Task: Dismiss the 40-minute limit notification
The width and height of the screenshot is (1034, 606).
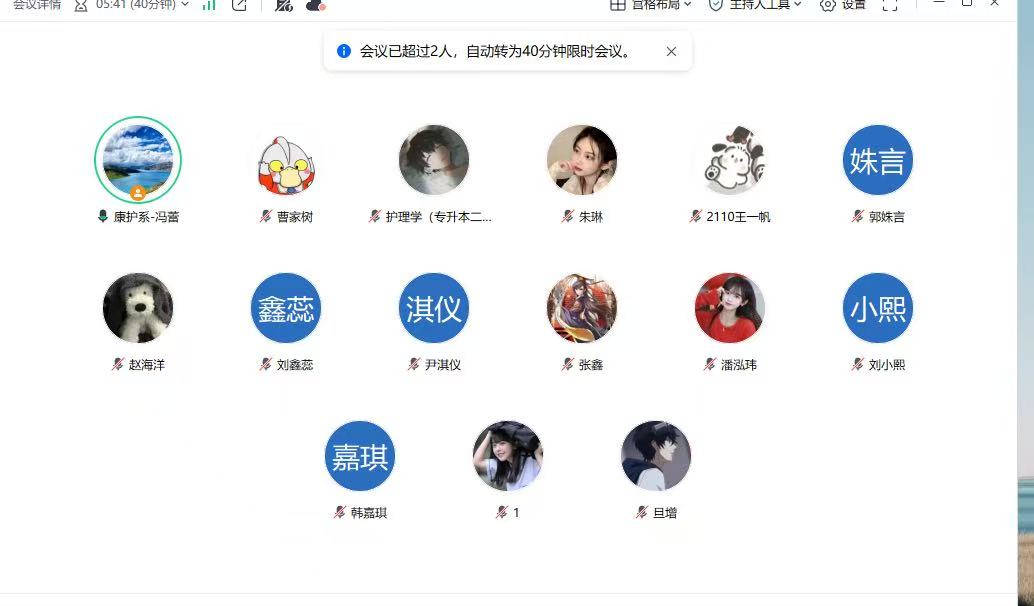Action: (x=671, y=51)
